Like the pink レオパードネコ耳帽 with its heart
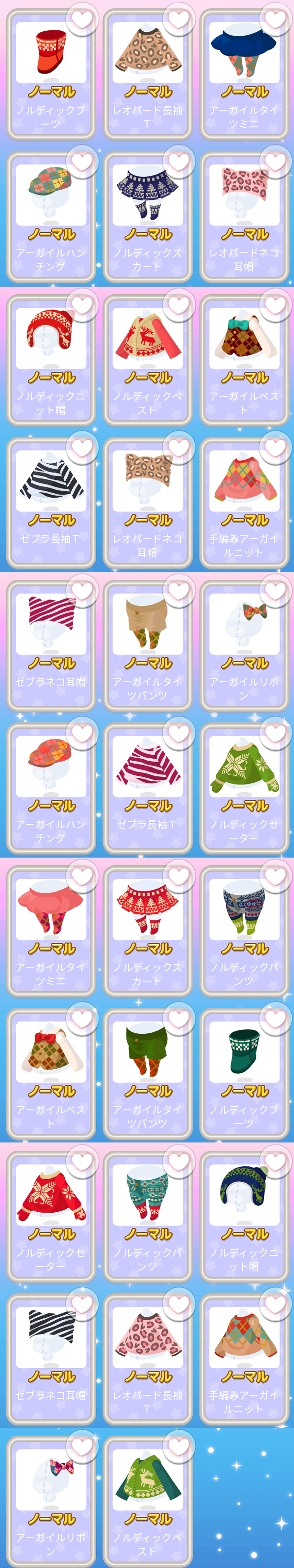The height and width of the screenshot is (1568, 294). tap(275, 162)
